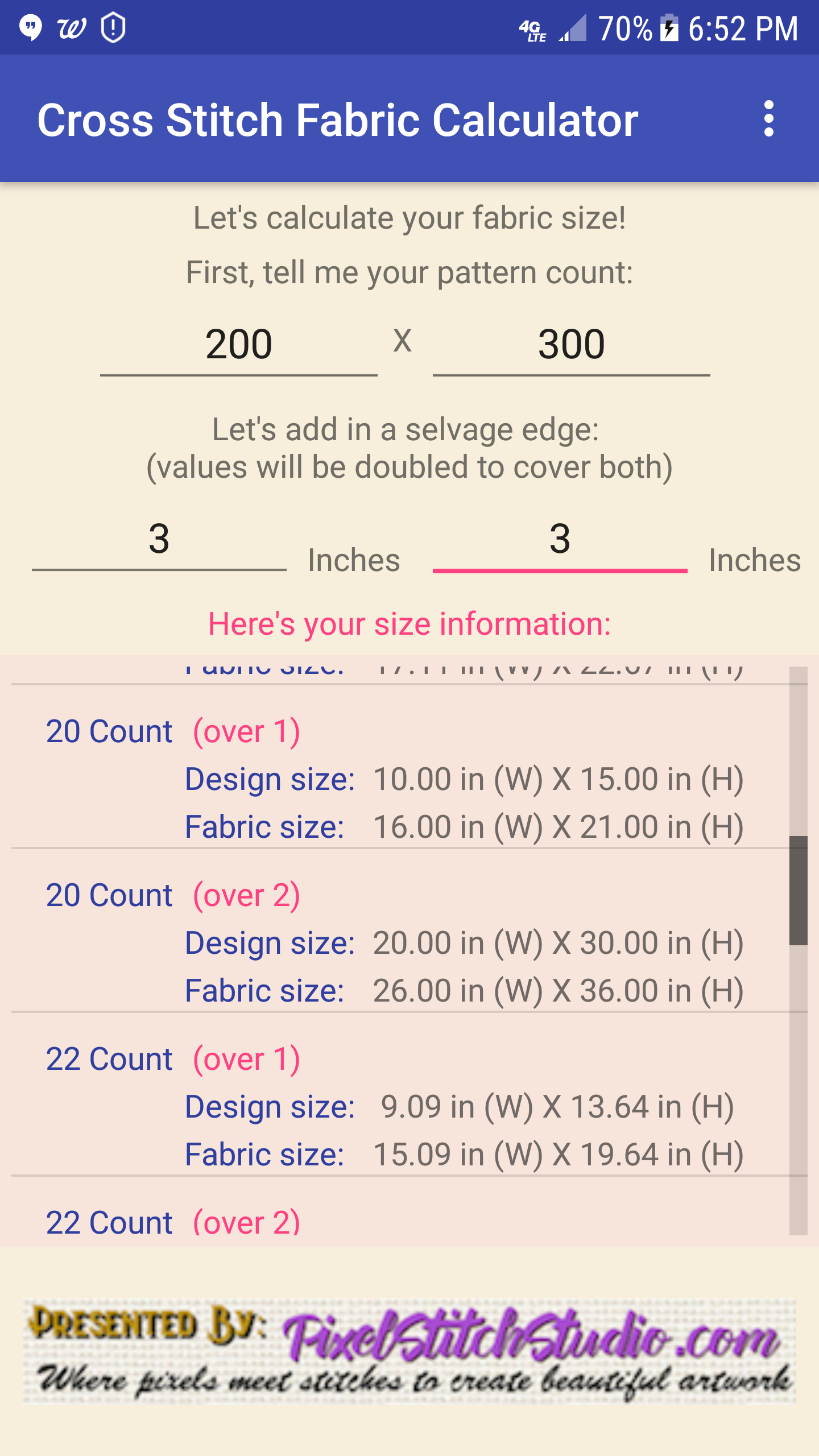Tap the second selvage edge inches field
The width and height of the screenshot is (819, 1456).
pyautogui.click(x=560, y=539)
